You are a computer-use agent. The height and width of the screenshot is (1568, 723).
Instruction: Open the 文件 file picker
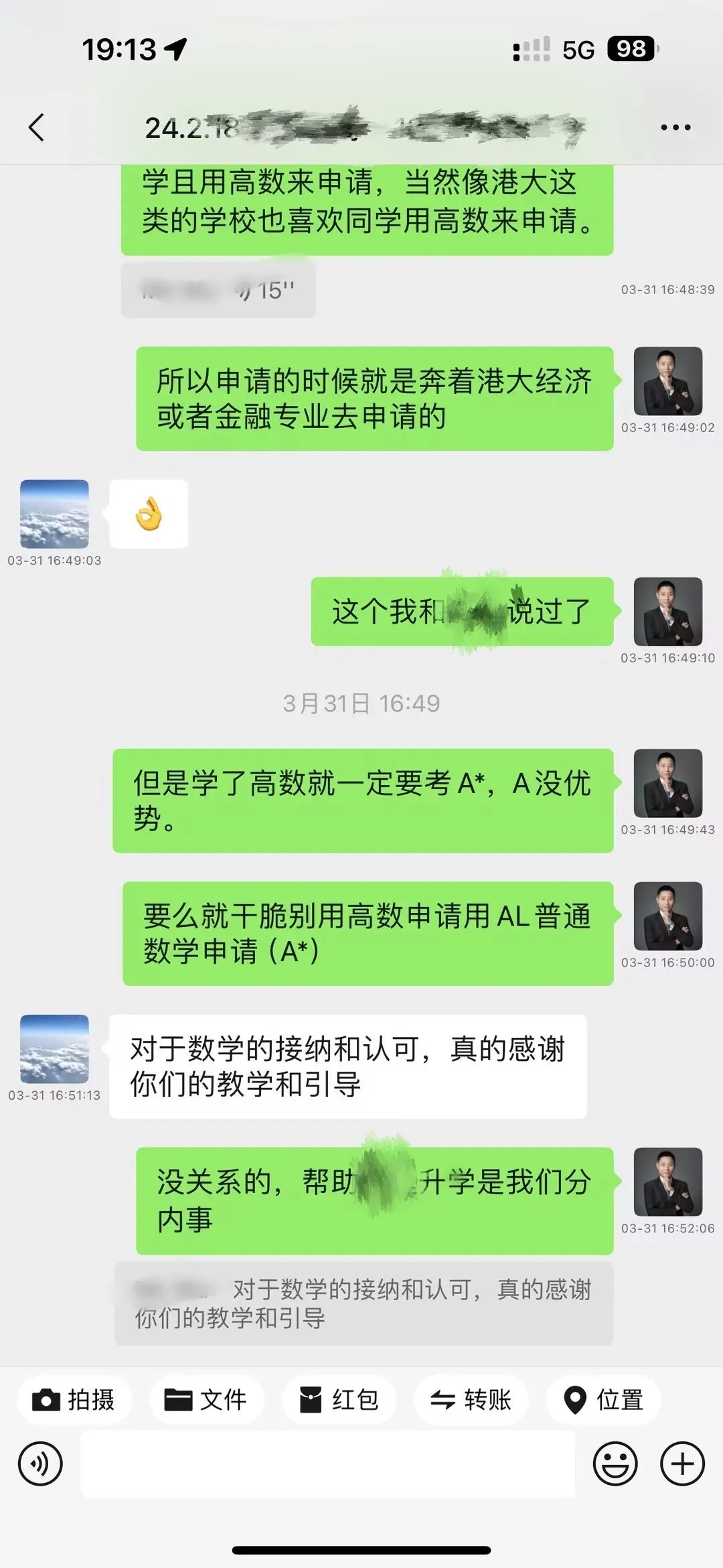point(206,1400)
